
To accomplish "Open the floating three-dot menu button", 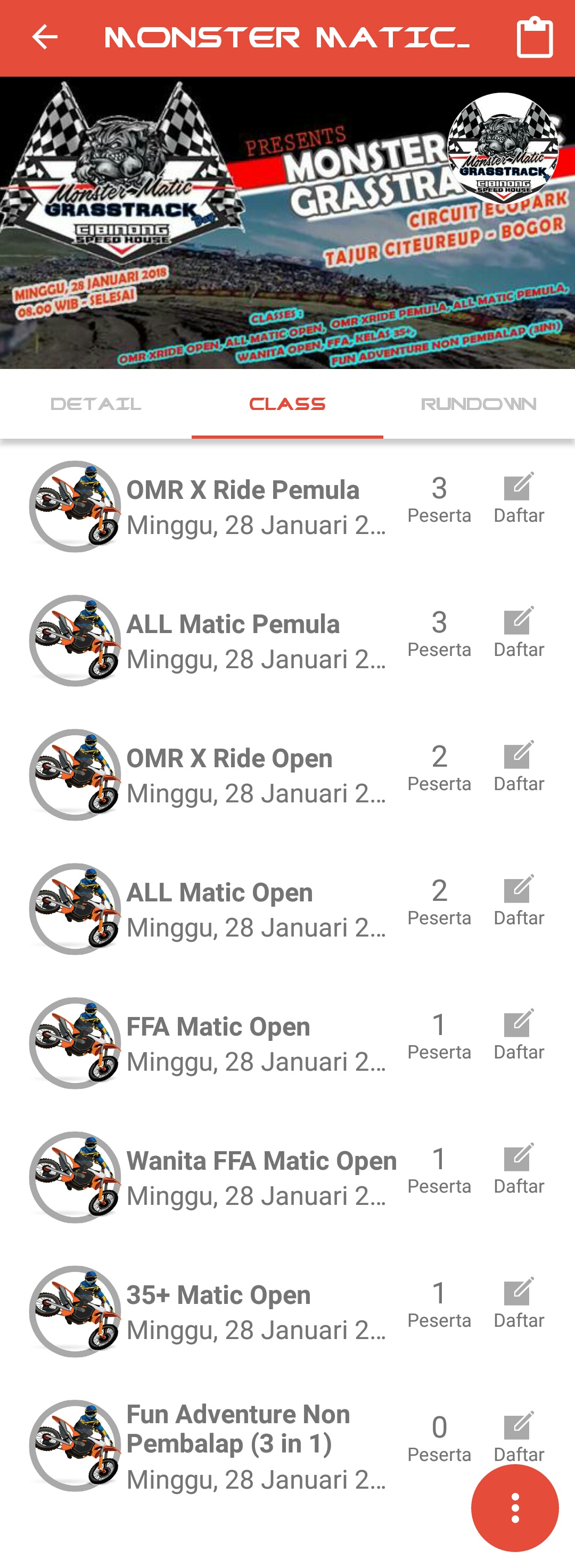I will click(x=515, y=1508).
